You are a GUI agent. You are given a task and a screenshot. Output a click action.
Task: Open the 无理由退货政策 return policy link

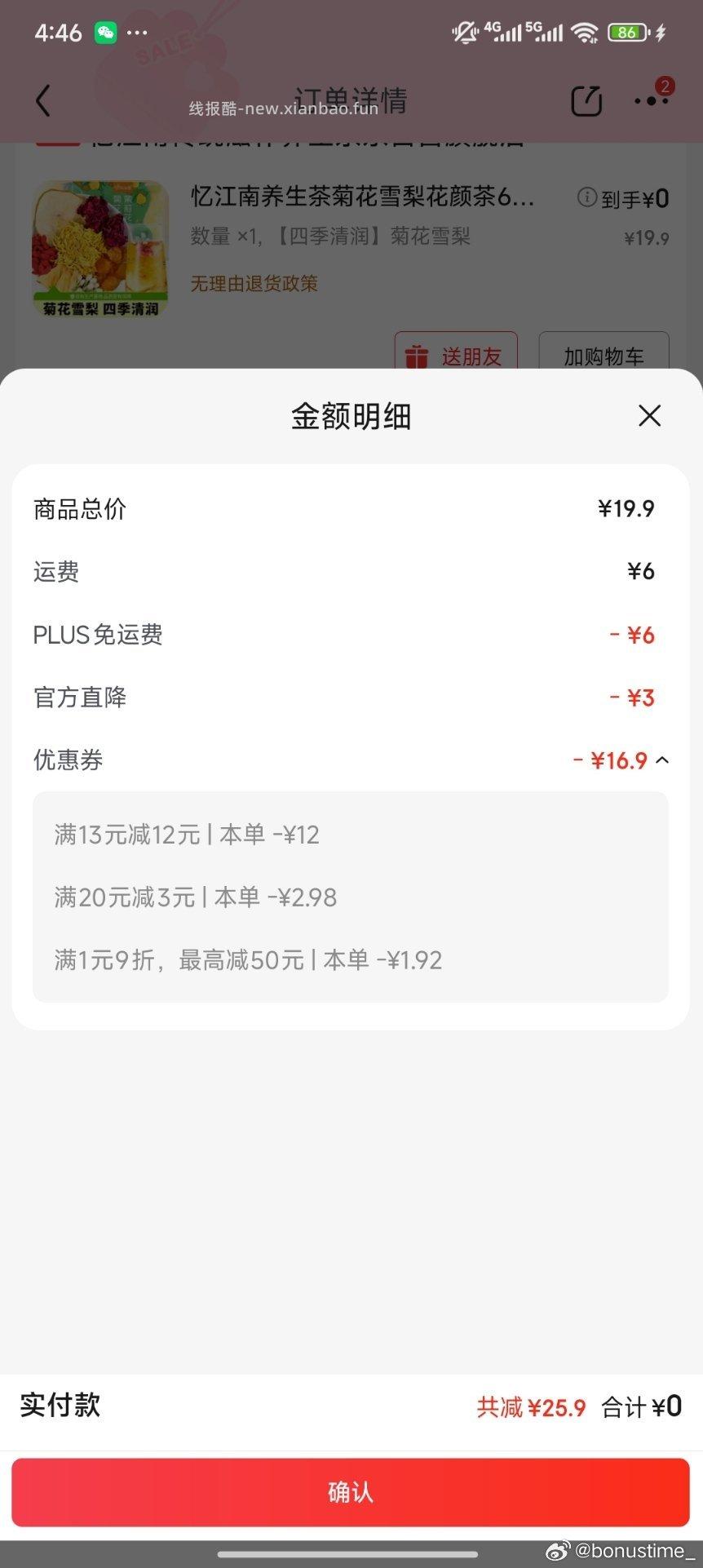click(254, 284)
